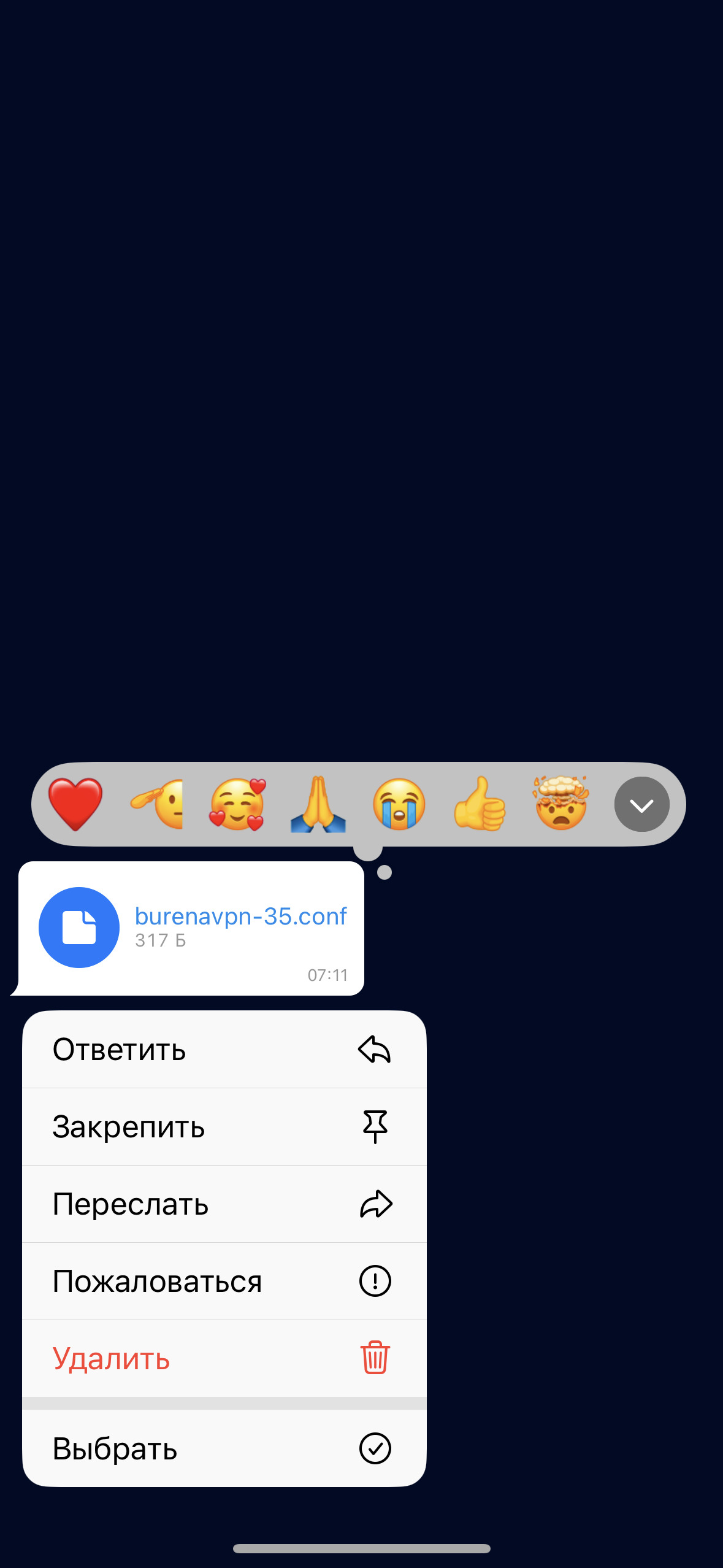Pin the message with Закрепить
Image resolution: width=723 pixels, height=1568 pixels.
click(x=224, y=1127)
